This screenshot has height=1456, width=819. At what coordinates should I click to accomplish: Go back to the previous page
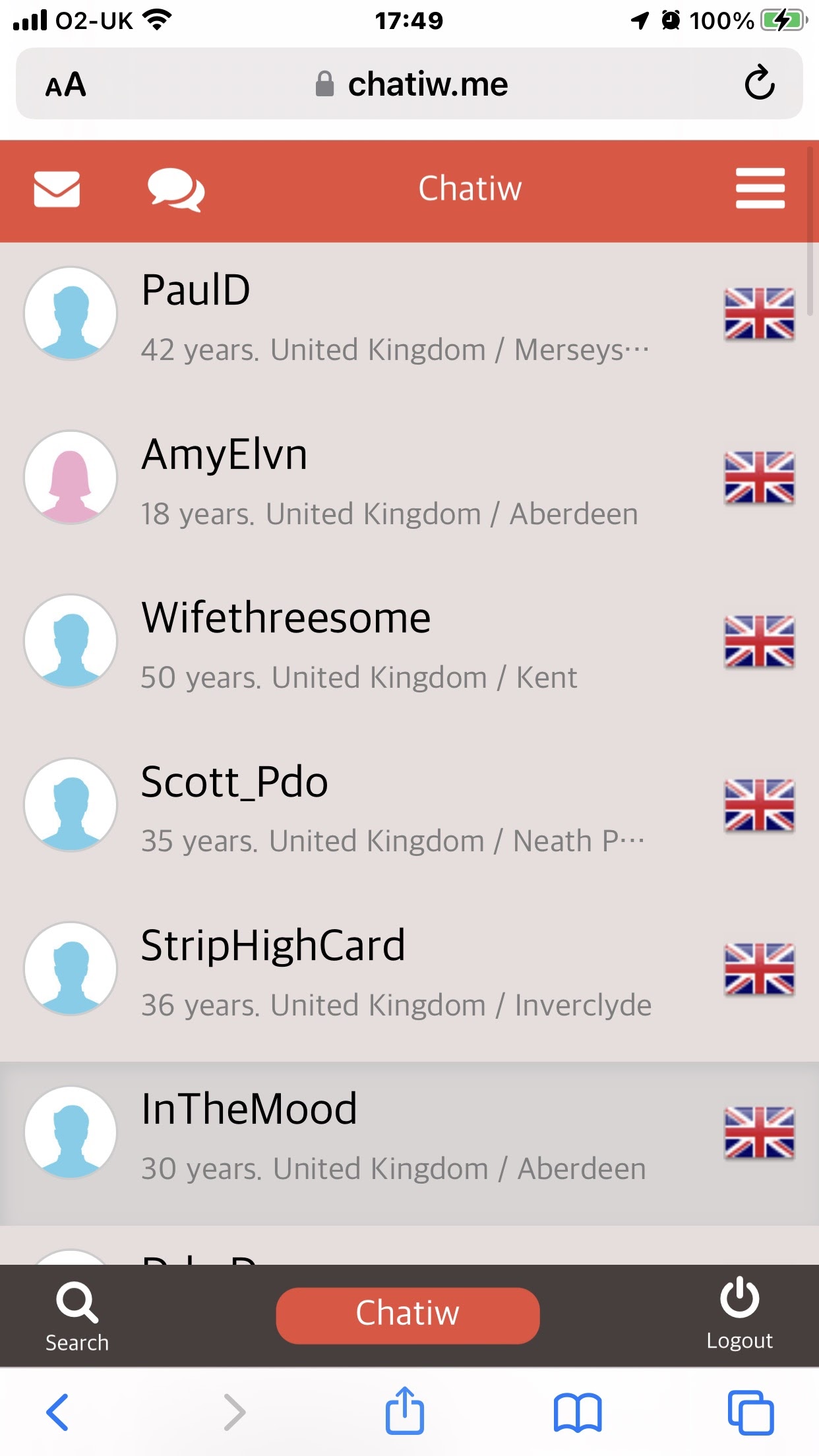(57, 1412)
